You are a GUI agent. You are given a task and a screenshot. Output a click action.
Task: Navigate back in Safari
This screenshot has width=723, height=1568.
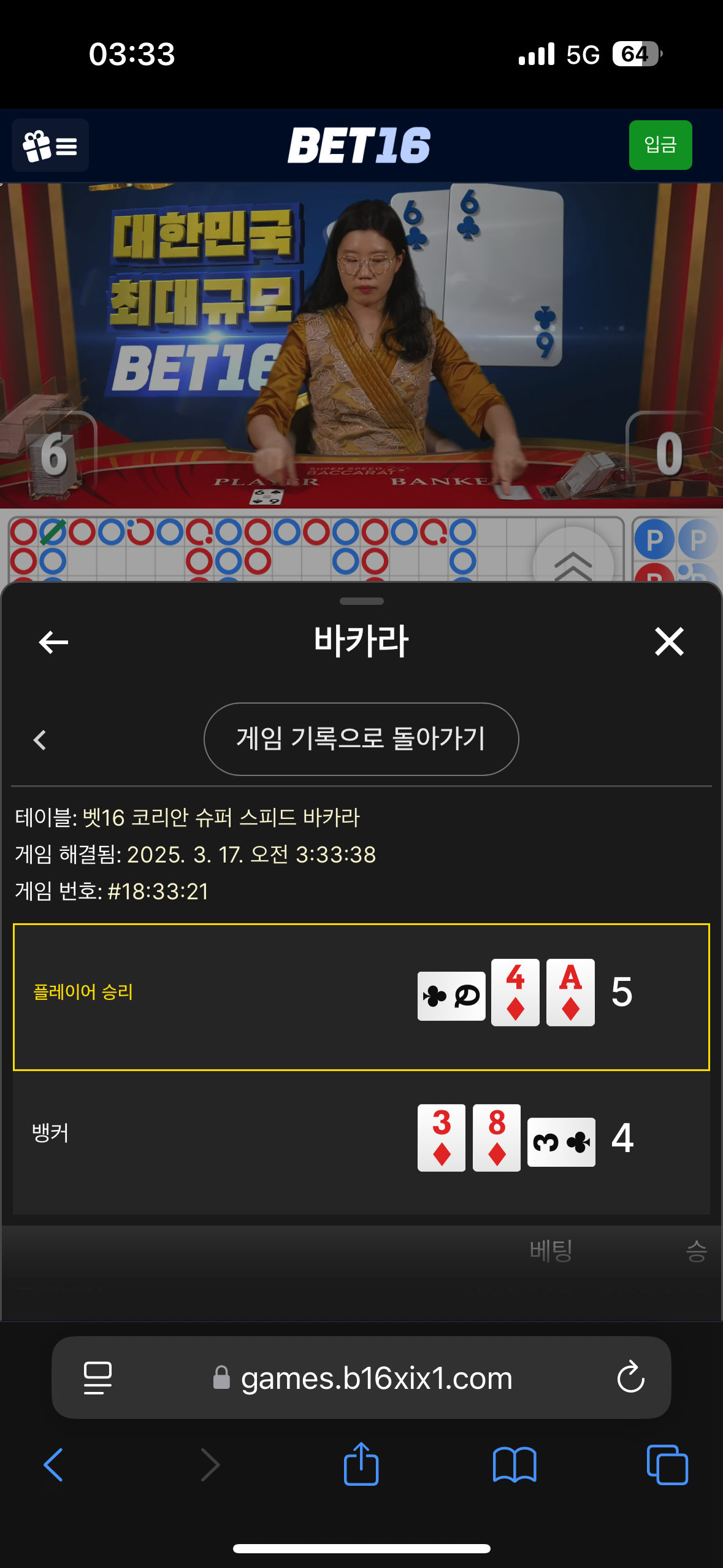coord(53,1465)
